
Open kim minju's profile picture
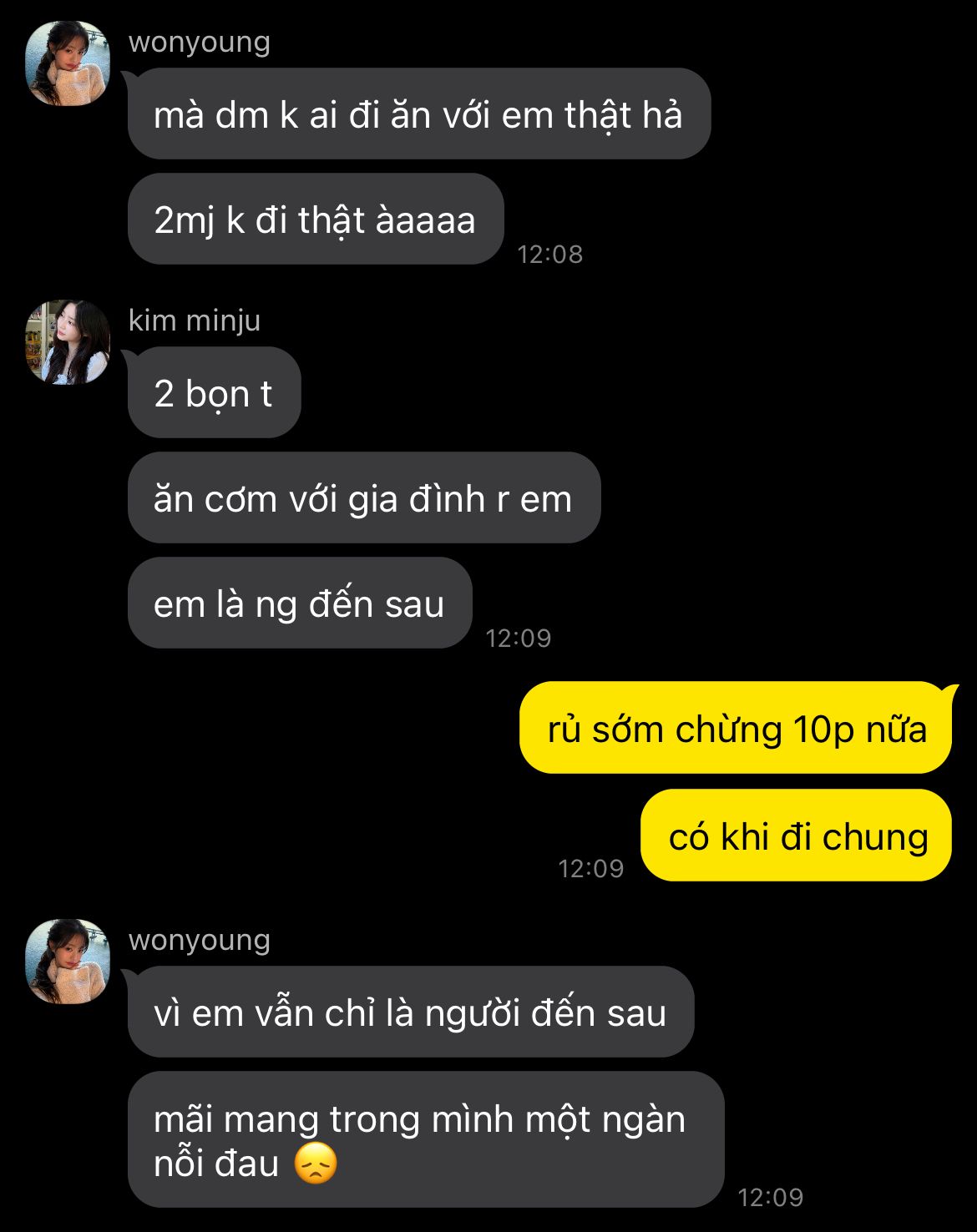pos(68,342)
